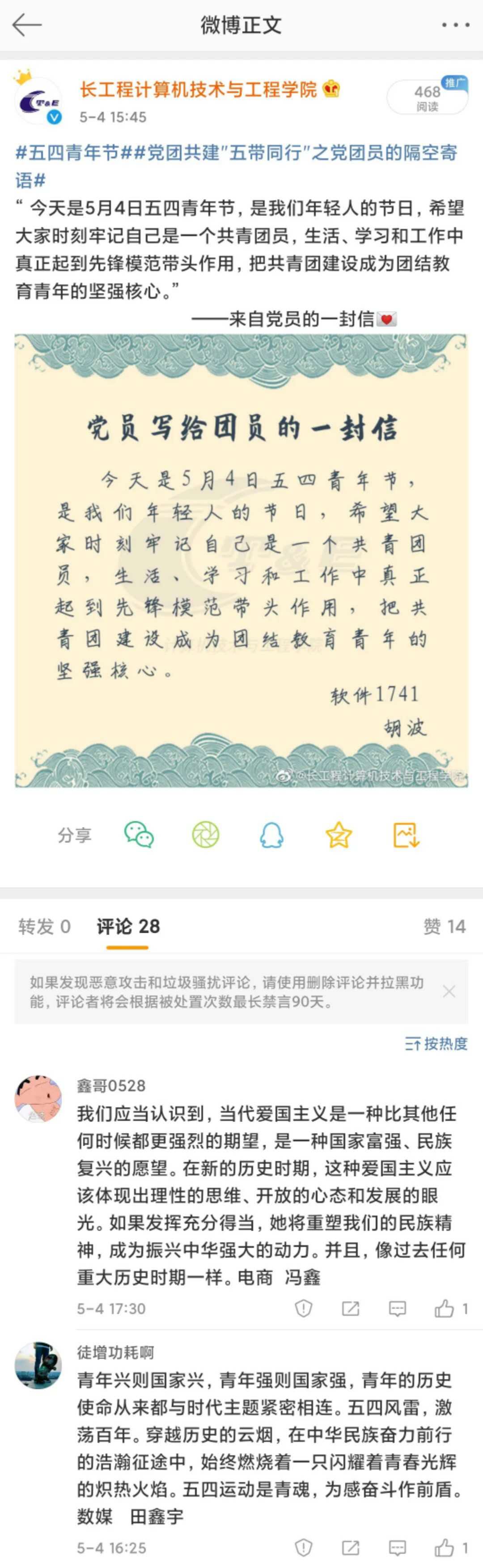Select the 评论 28 tab
Screen dimensions: 483x1568
click(128, 926)
